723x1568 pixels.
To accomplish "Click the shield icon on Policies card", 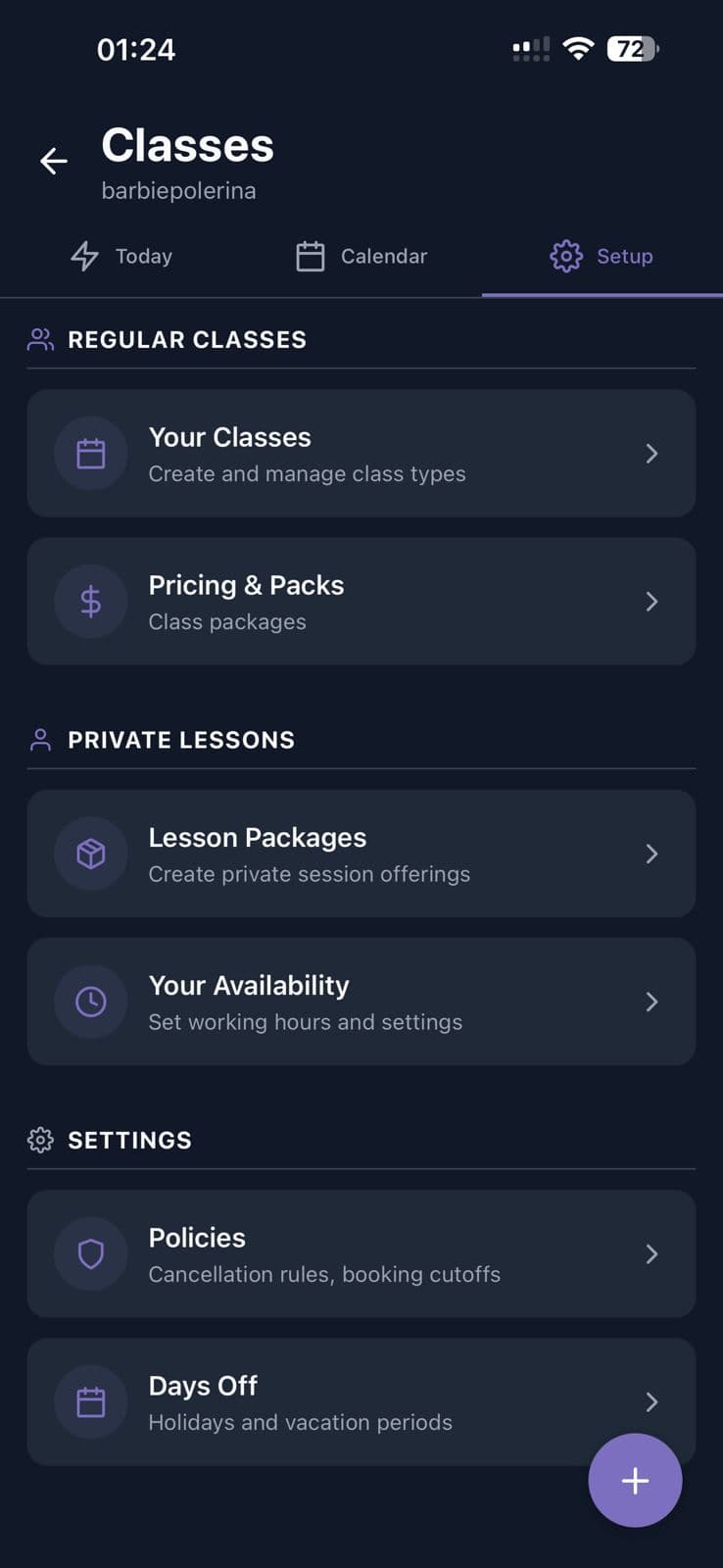I will coord(90,1254).
